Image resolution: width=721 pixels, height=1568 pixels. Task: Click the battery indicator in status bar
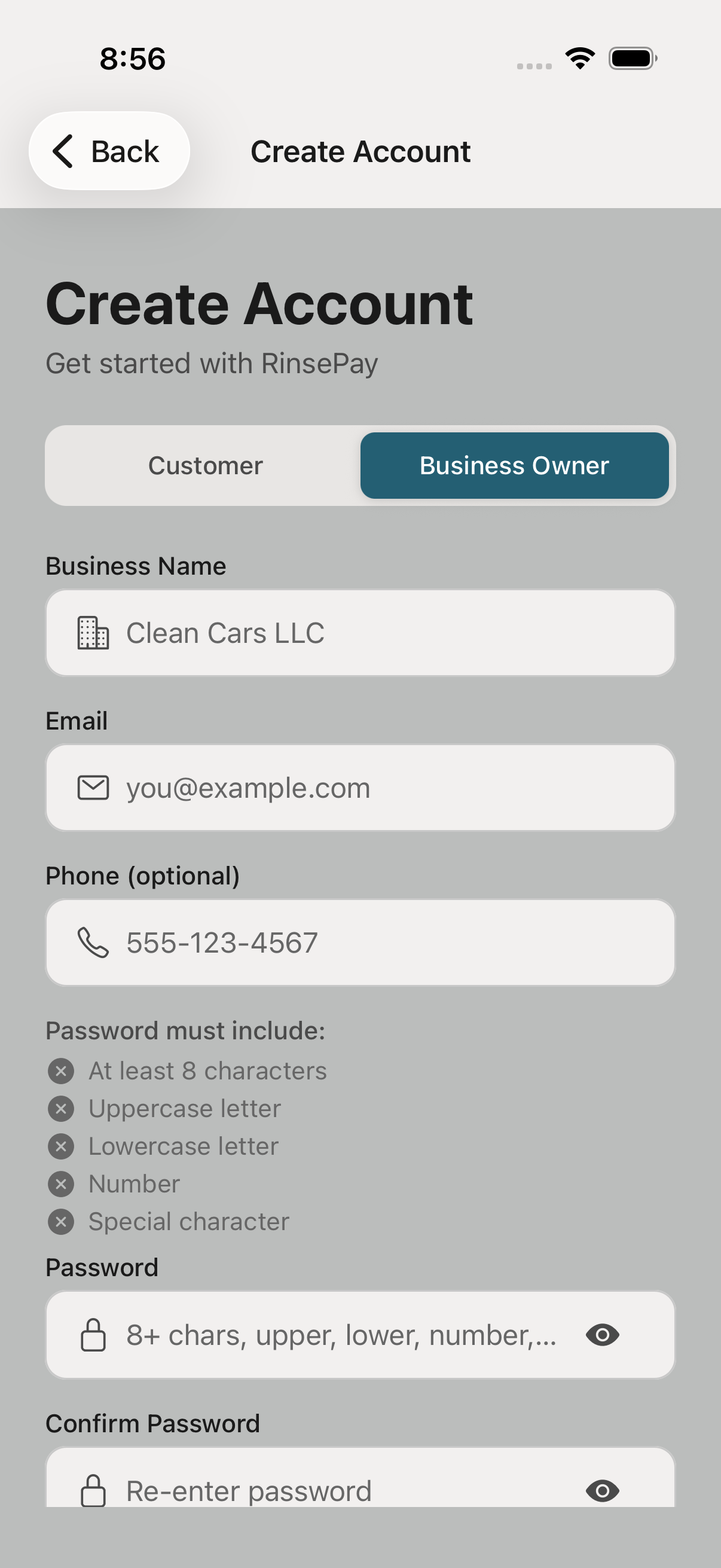[633, 58]
